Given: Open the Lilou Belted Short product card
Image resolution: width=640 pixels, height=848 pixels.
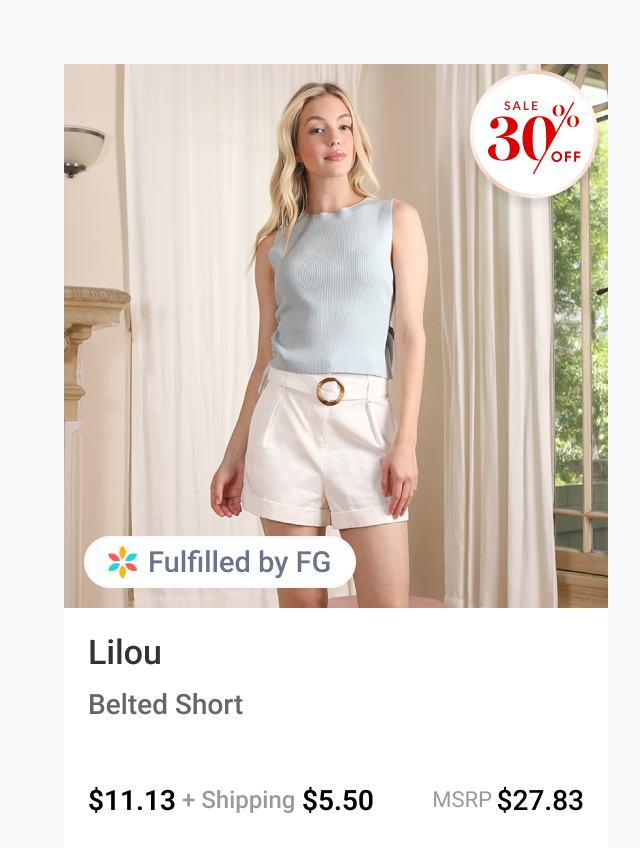Looking at the screenshot, I should (x=335, y=340).
